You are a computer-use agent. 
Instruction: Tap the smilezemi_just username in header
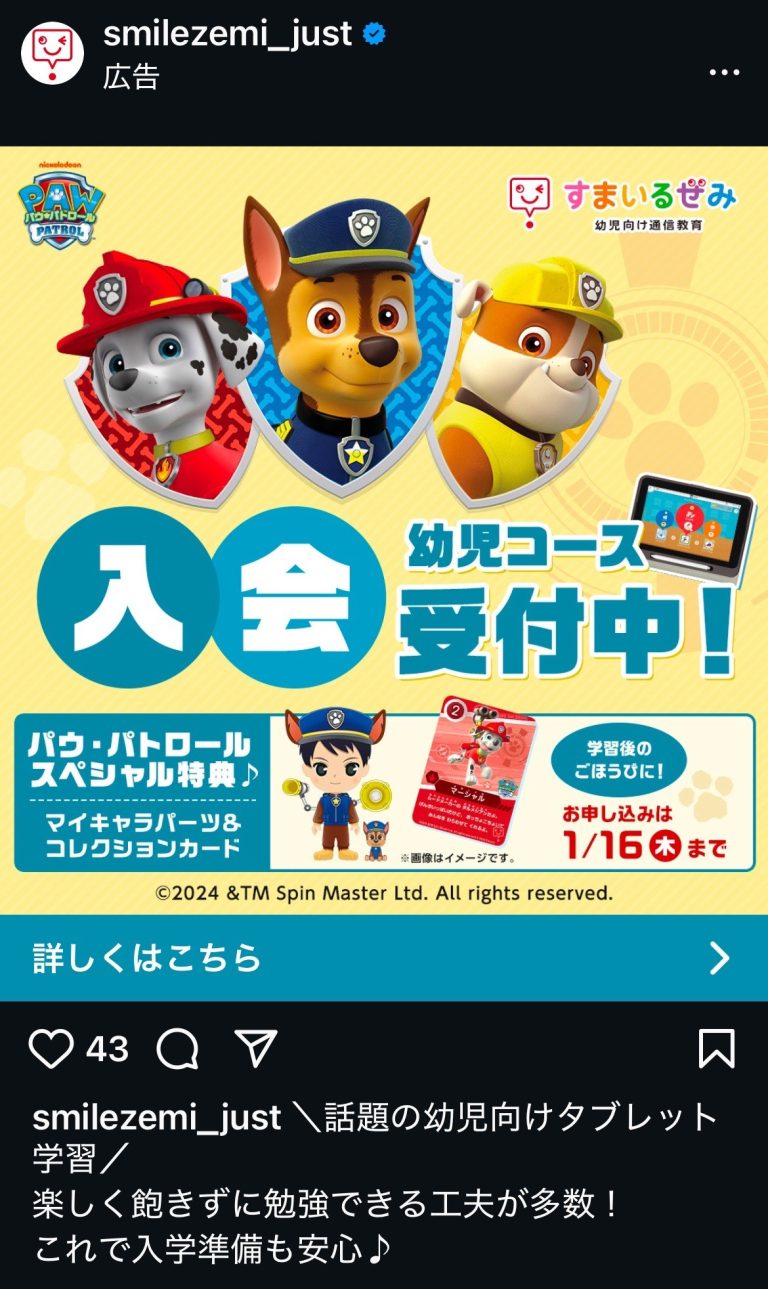(x=228, y=34)
